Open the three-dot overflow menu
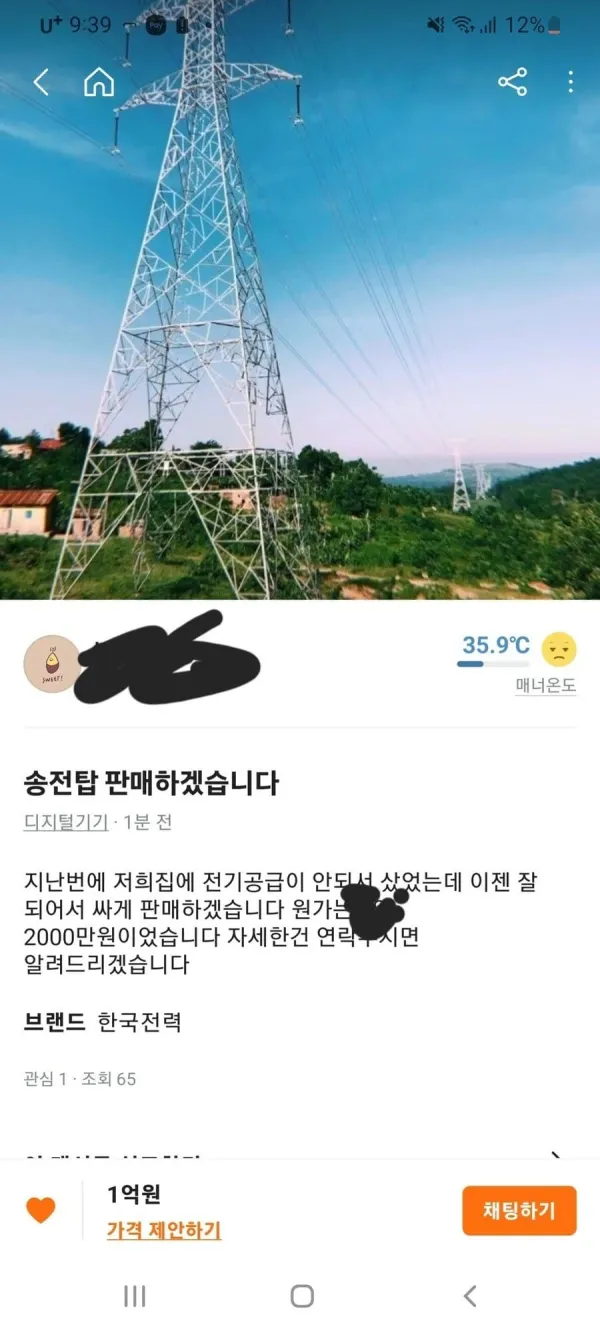This screenshot has height=1333, width=600. 570,82
